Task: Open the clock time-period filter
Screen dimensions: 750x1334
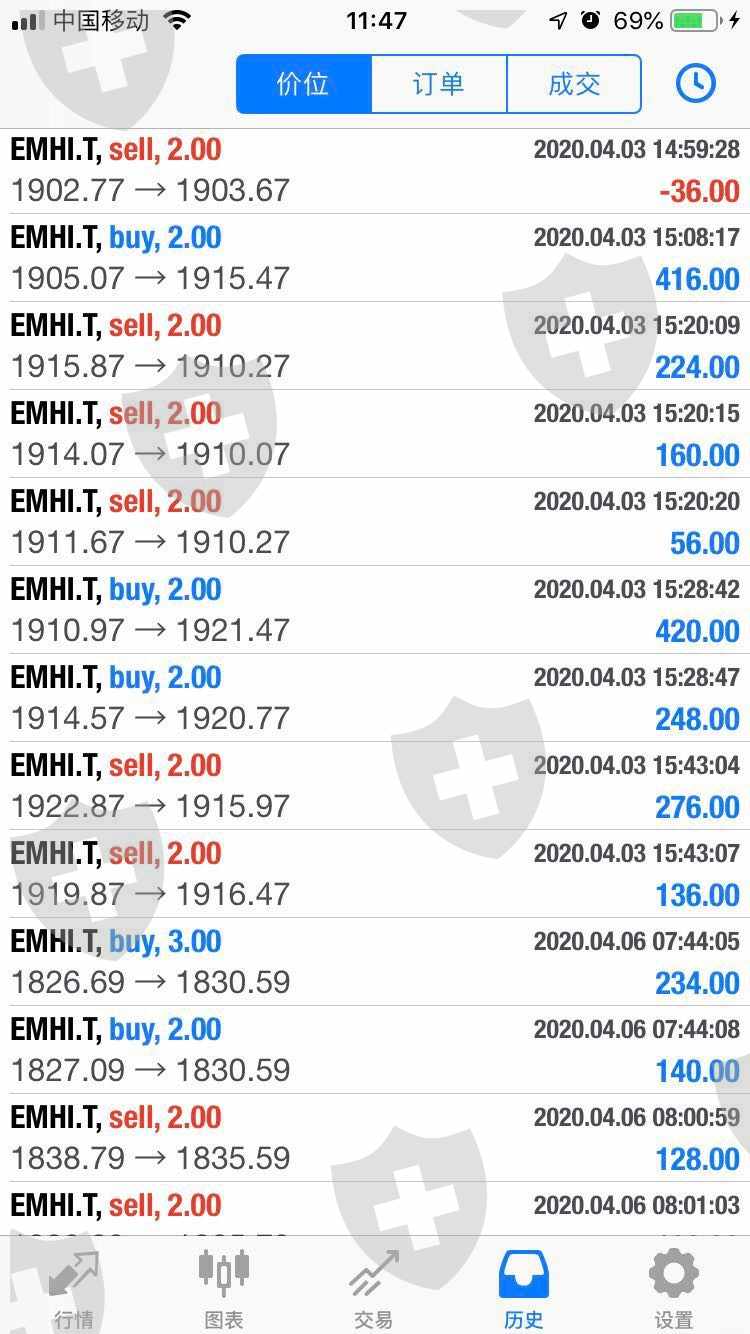Action: (x=695, y=84)
